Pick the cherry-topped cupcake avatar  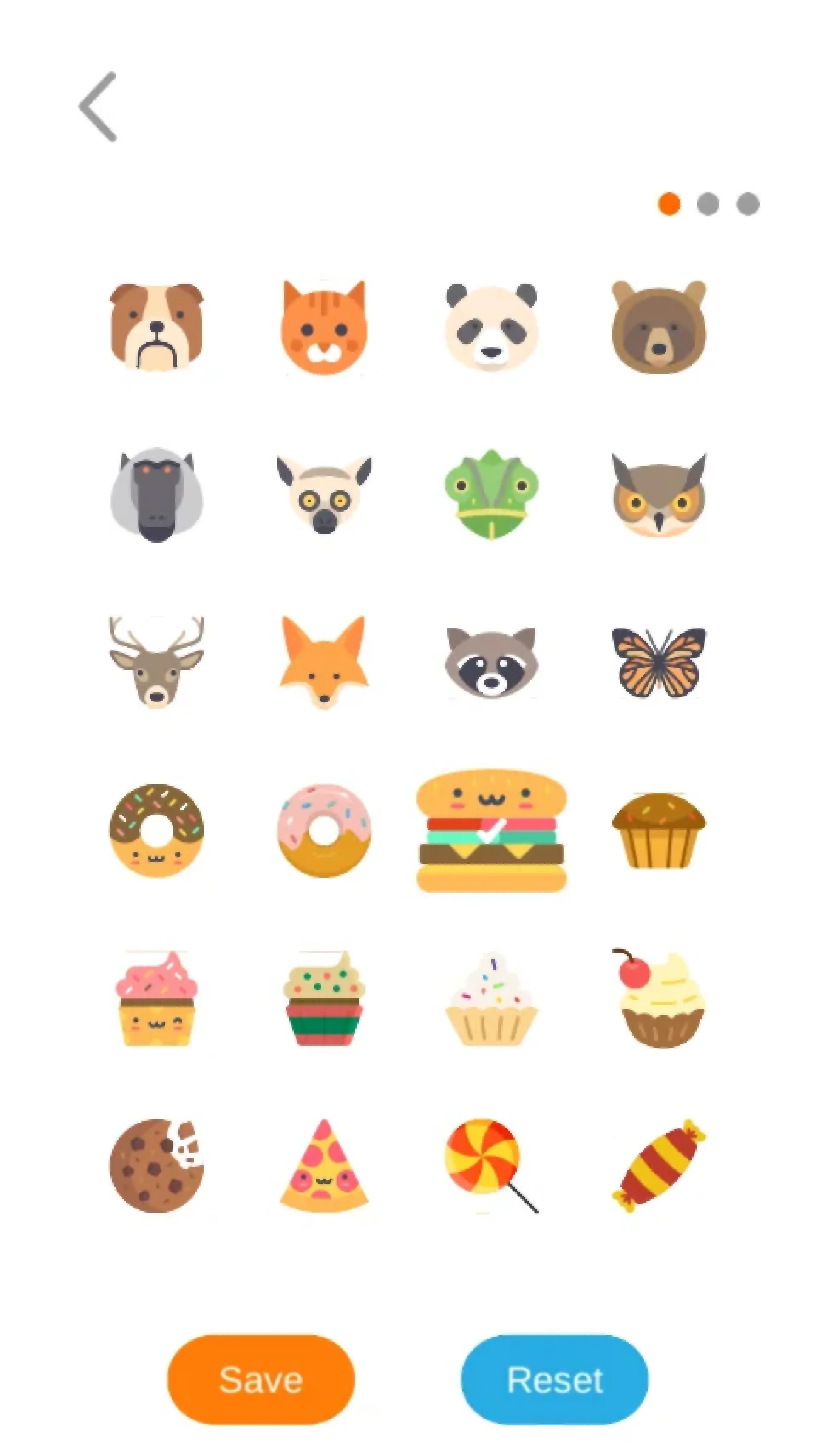(658, 998)
